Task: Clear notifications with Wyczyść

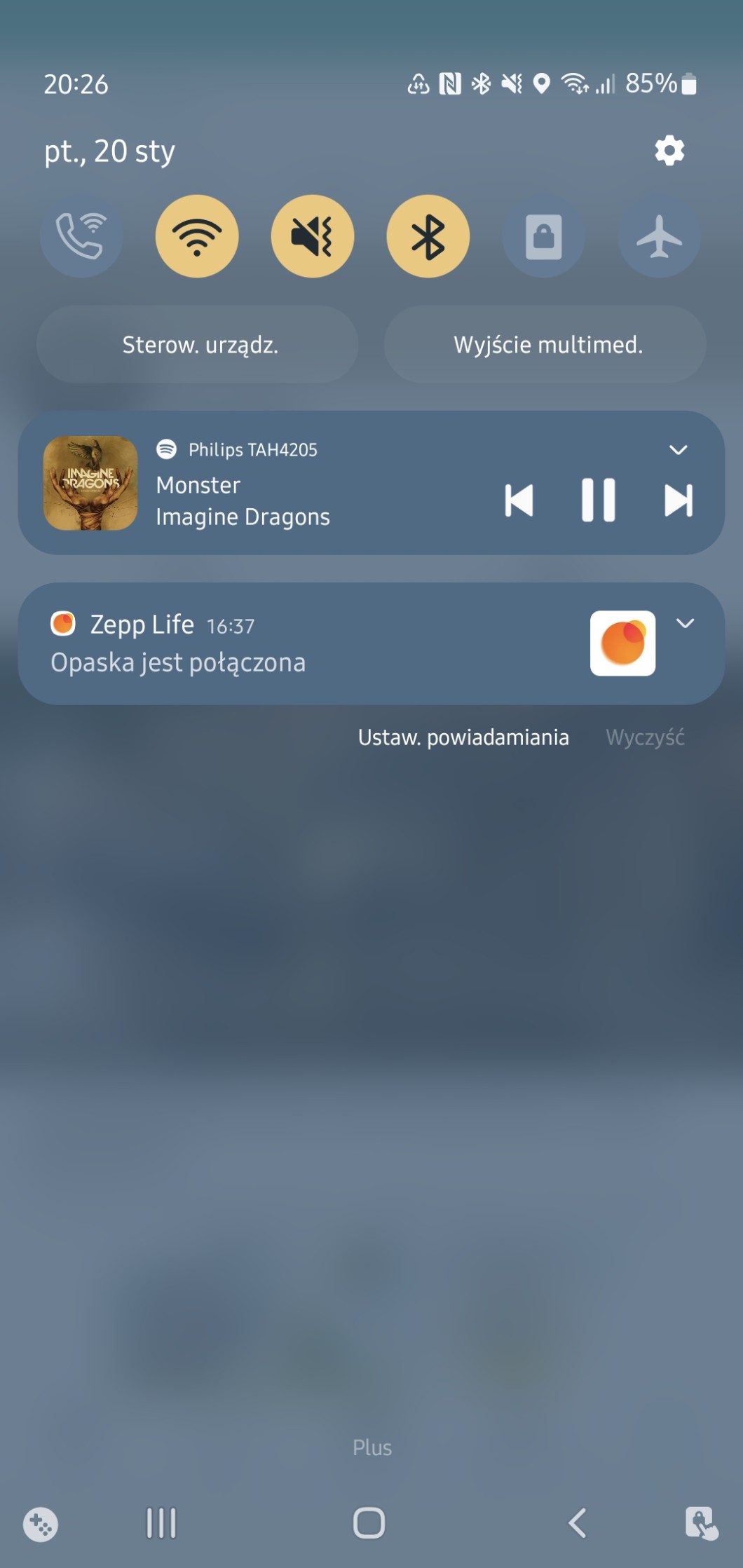Action: 645,737
